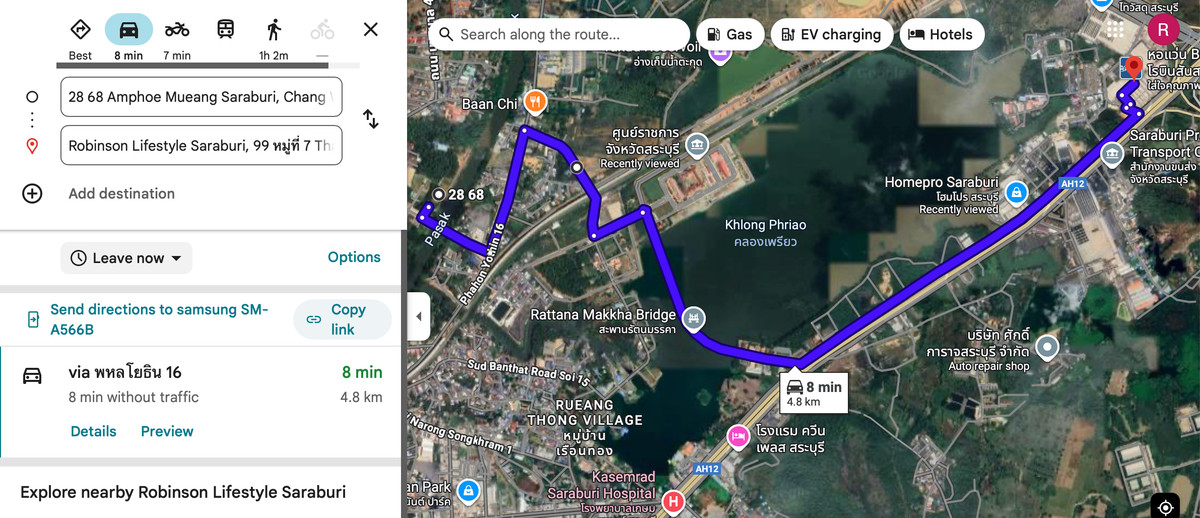This screenshot has width=1200, height=518.
Task: Reverse starting point and destination
Action: click(x=370, y=120)
